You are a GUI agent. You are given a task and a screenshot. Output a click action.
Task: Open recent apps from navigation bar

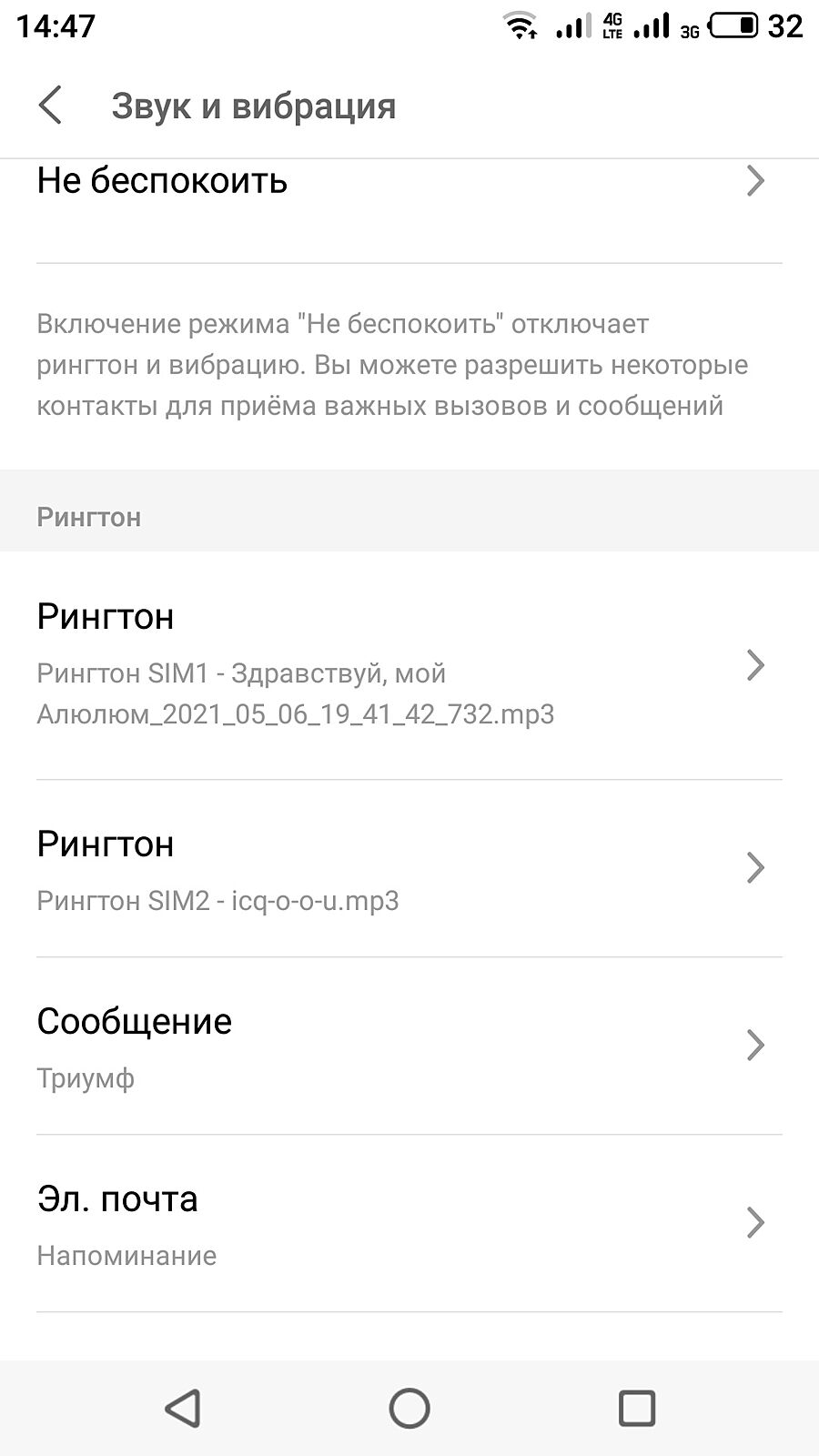[x=636, y=1409]
